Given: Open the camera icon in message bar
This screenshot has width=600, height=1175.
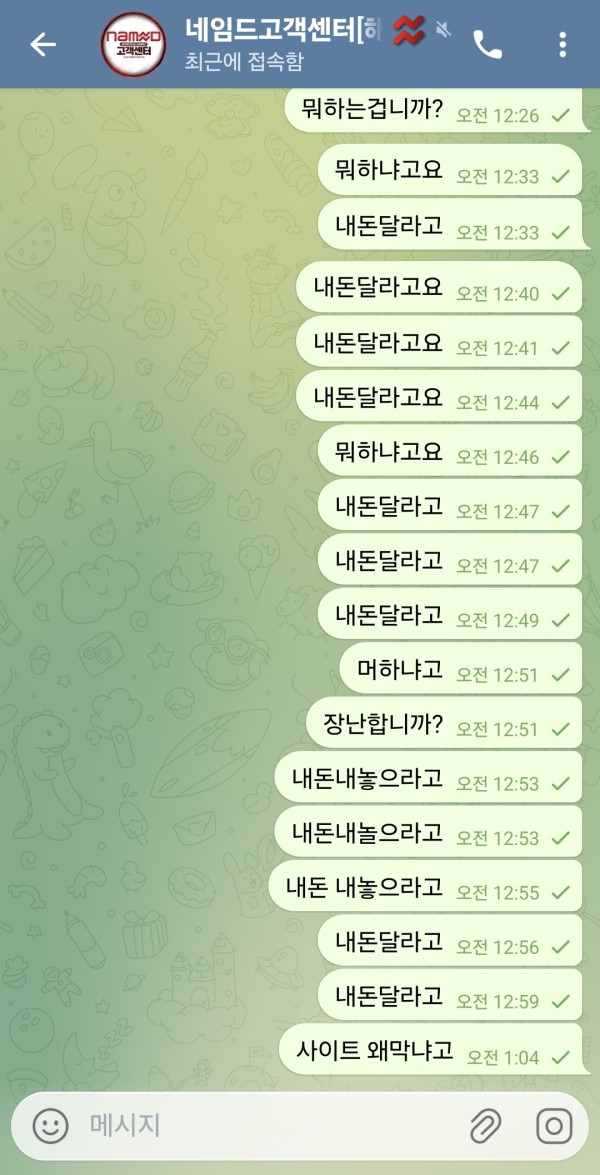Looking at the screenshot, I should point(553,1125).
